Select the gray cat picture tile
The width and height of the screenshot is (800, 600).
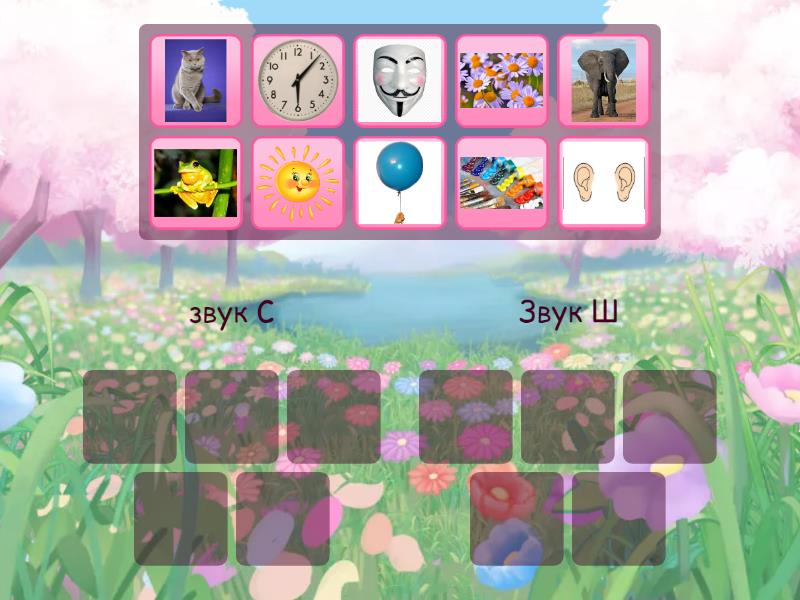196,81
